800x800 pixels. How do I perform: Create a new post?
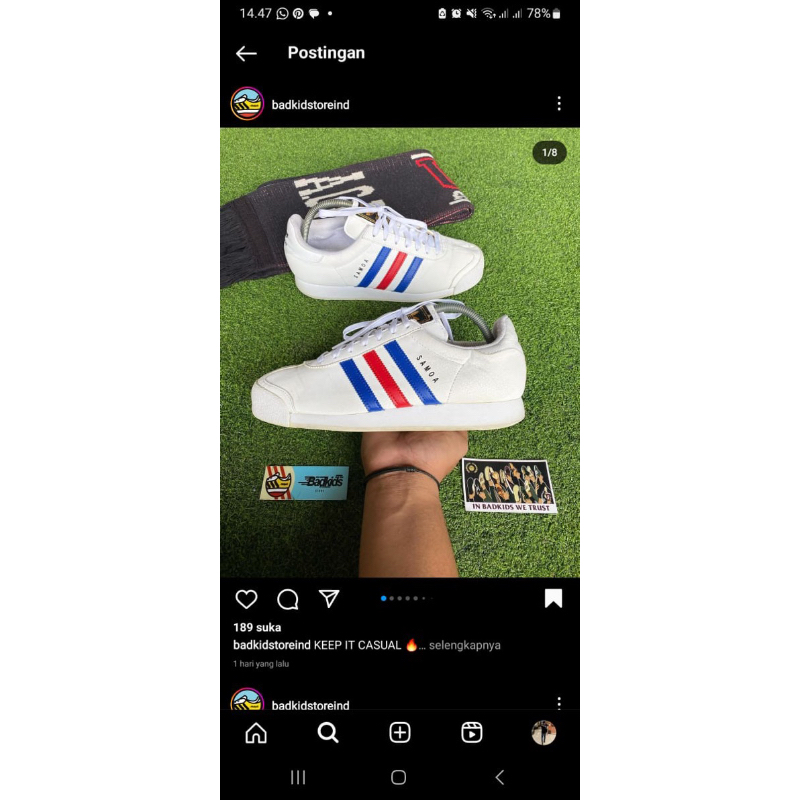400,733
